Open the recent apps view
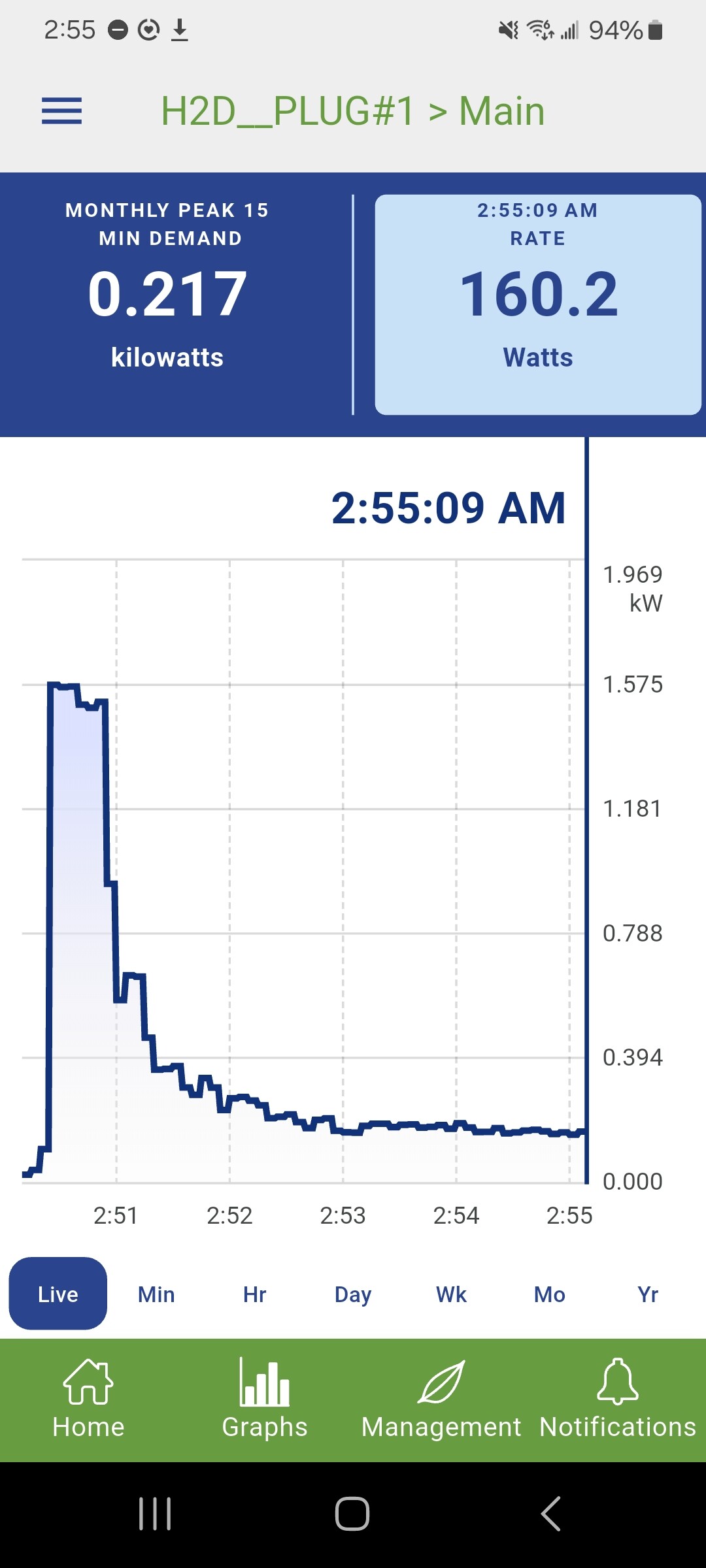 pyautogui.click(x=155, y=1513)
